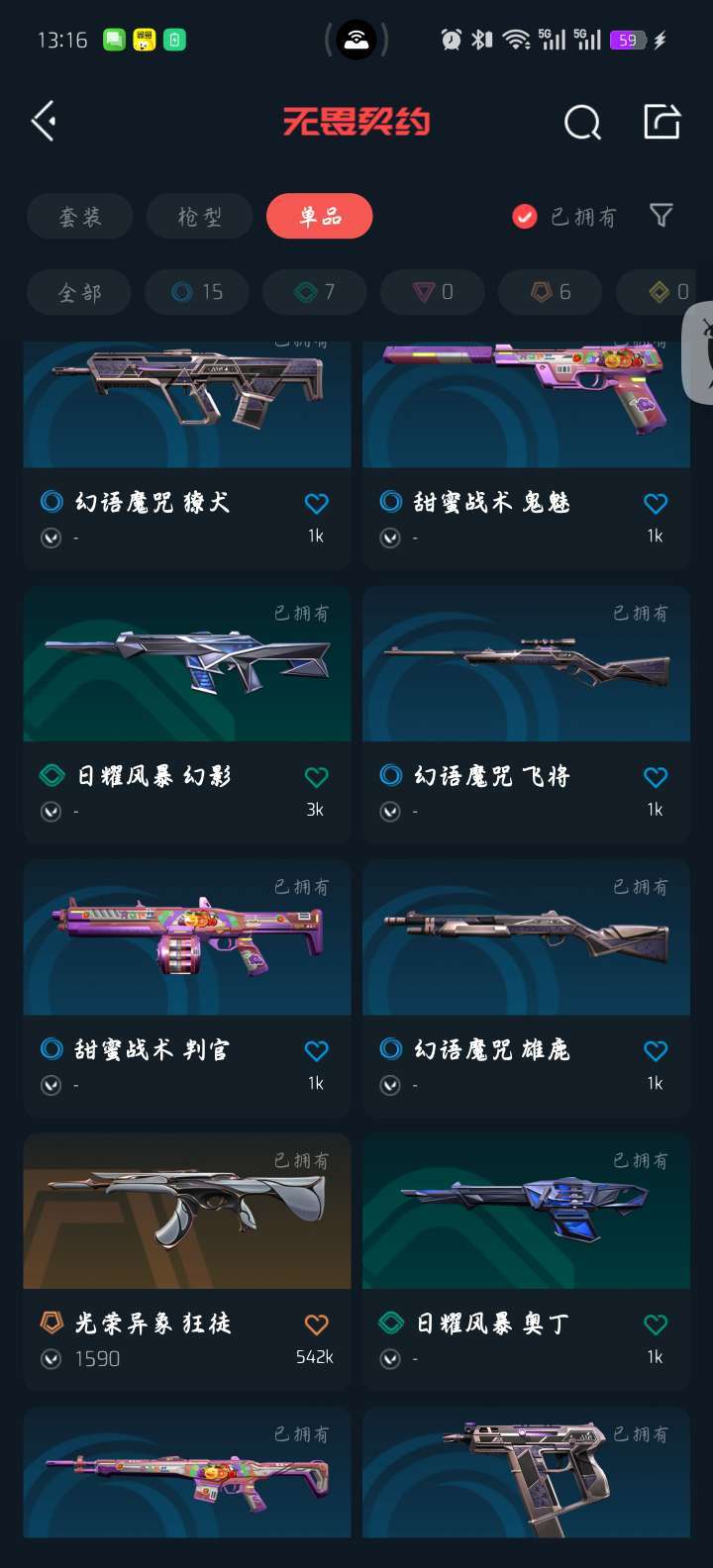Toggle the 已拥有 owned filter checkbox
713x1568 pixels.
[x=523, y=215]
